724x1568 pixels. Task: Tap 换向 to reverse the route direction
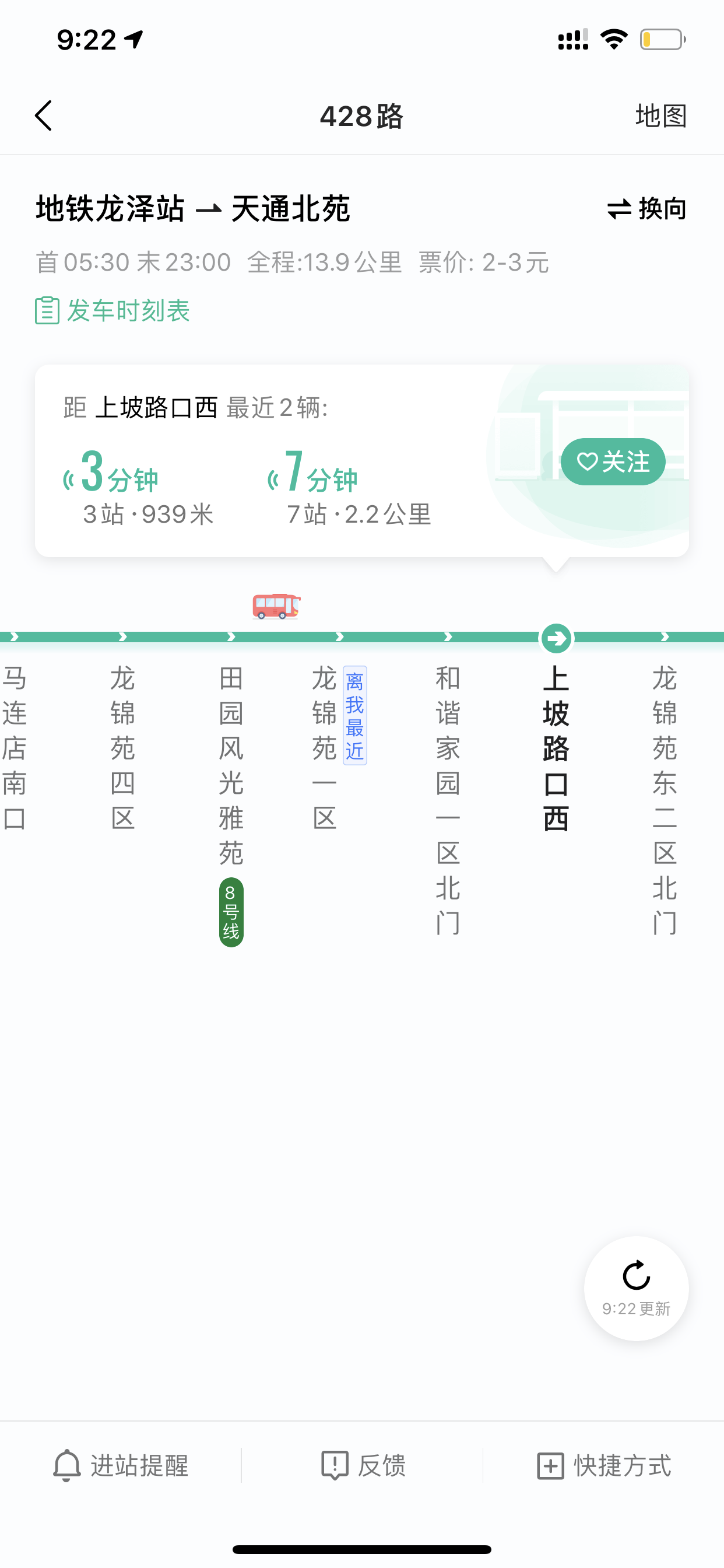pyautogui.click(x=646, y=209)
